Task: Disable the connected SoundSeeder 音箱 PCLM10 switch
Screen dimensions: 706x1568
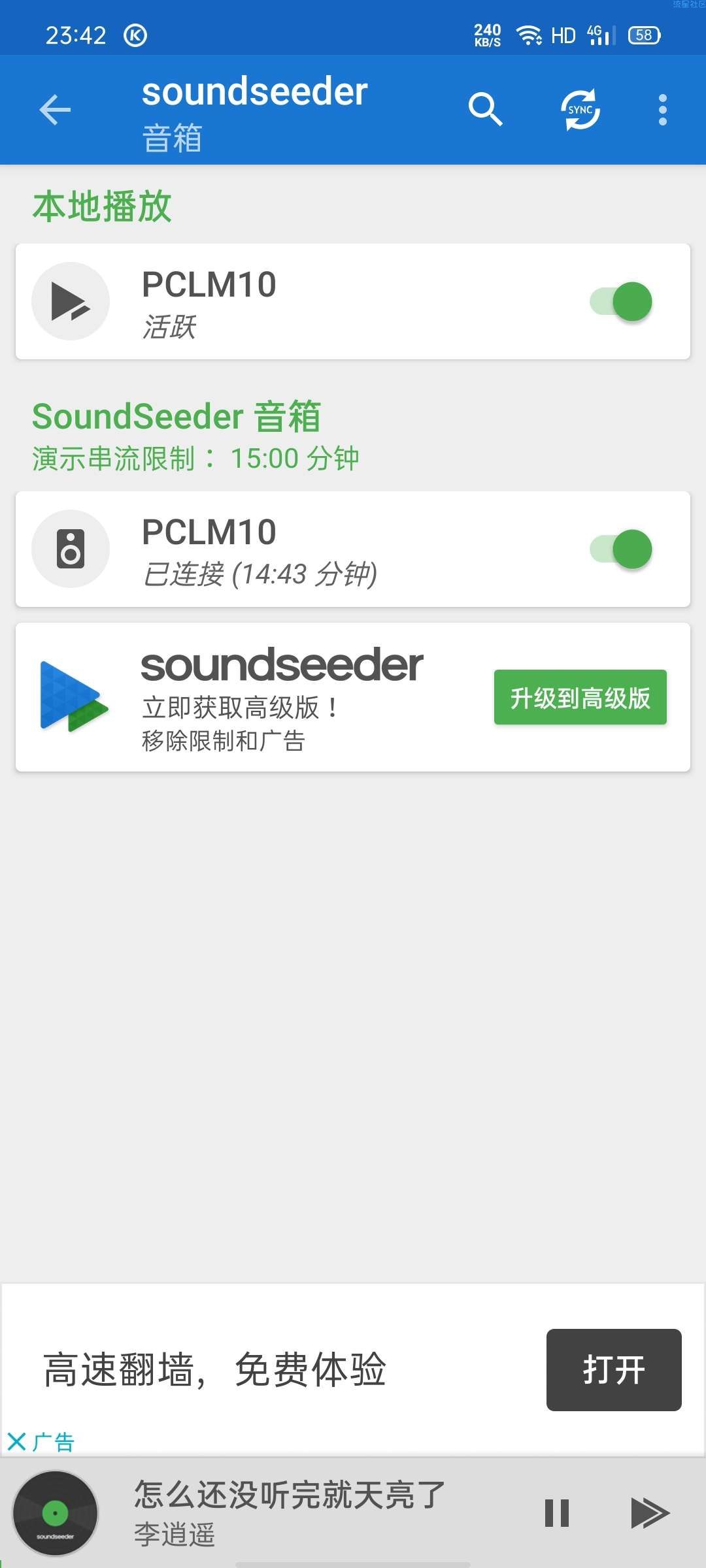Action: point(622,549)
